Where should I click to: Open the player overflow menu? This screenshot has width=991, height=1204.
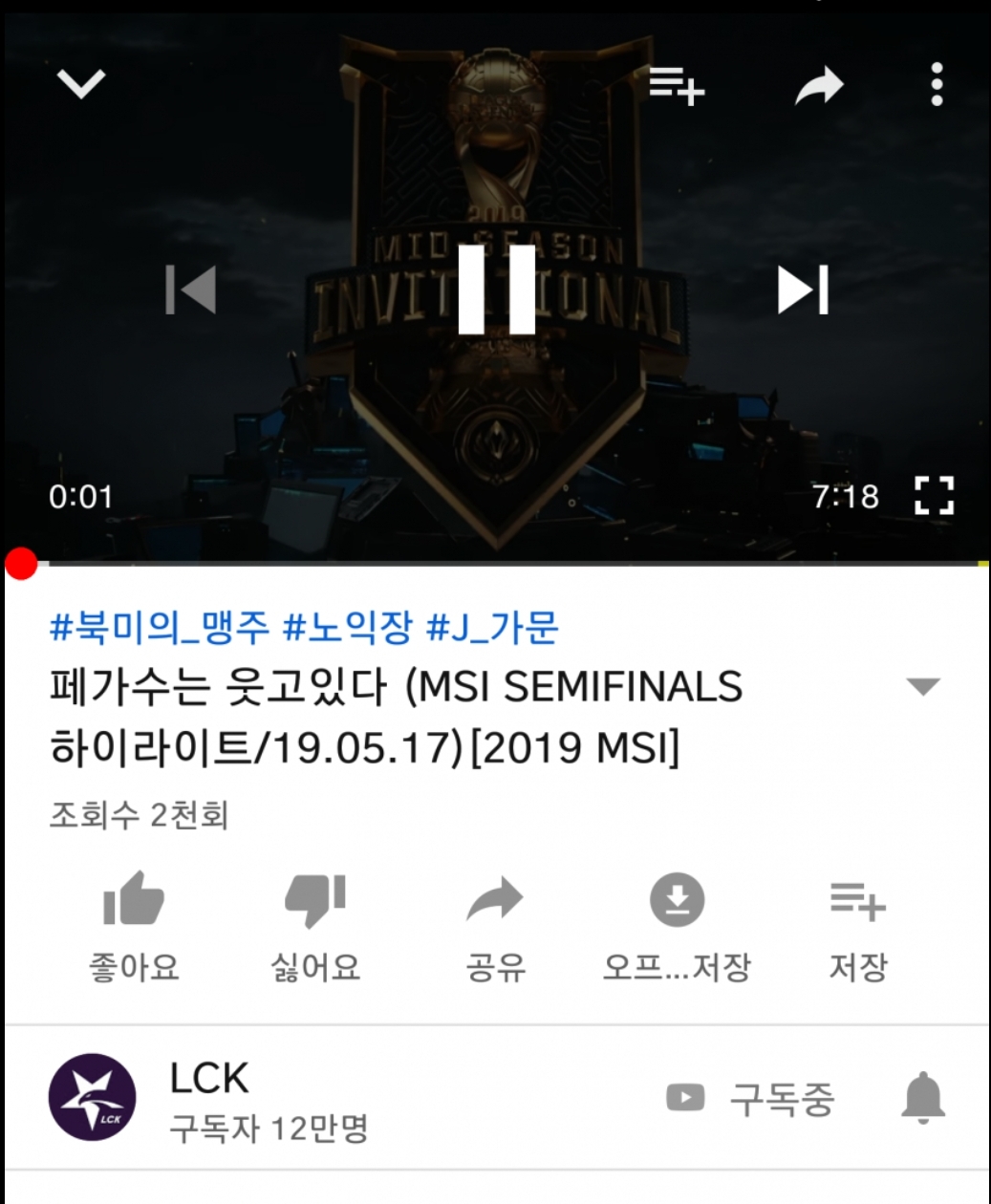coord(937,85)
